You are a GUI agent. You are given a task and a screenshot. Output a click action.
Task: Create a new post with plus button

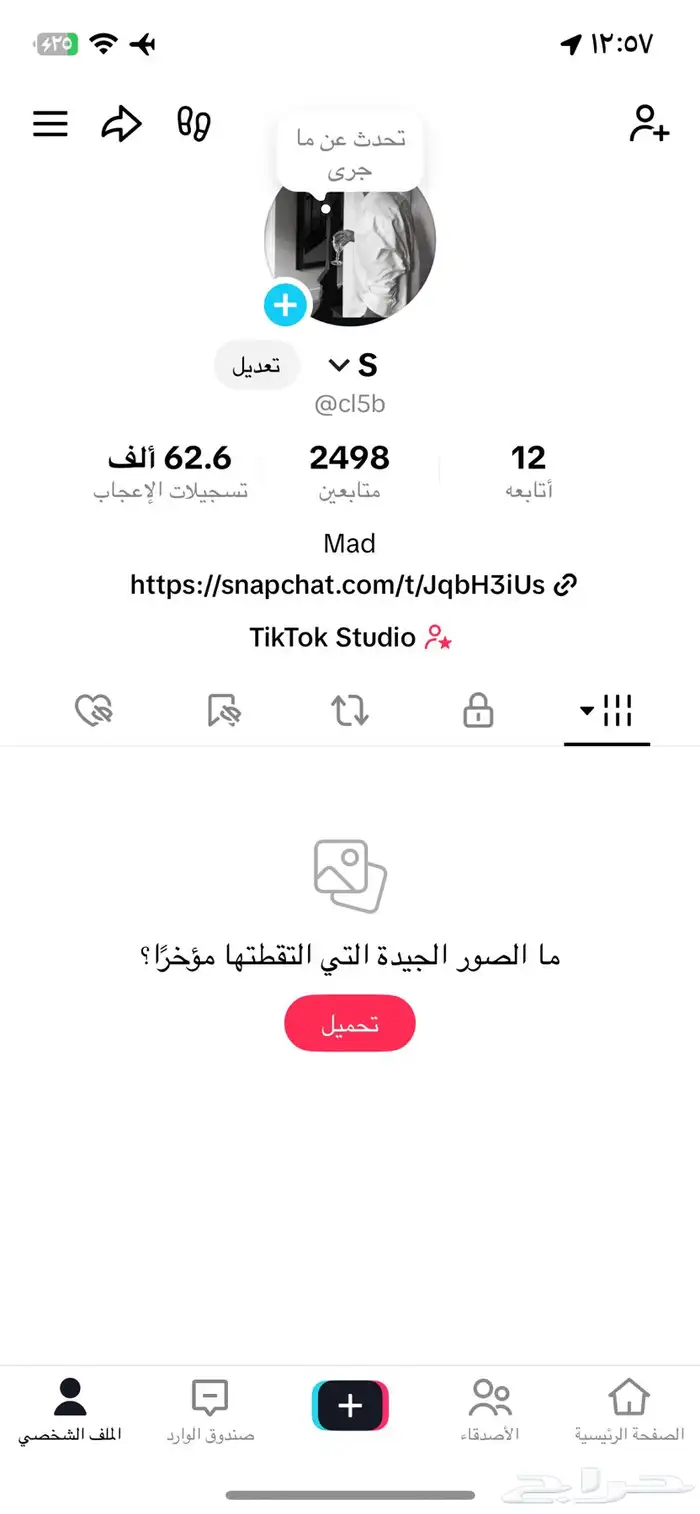350,1406
